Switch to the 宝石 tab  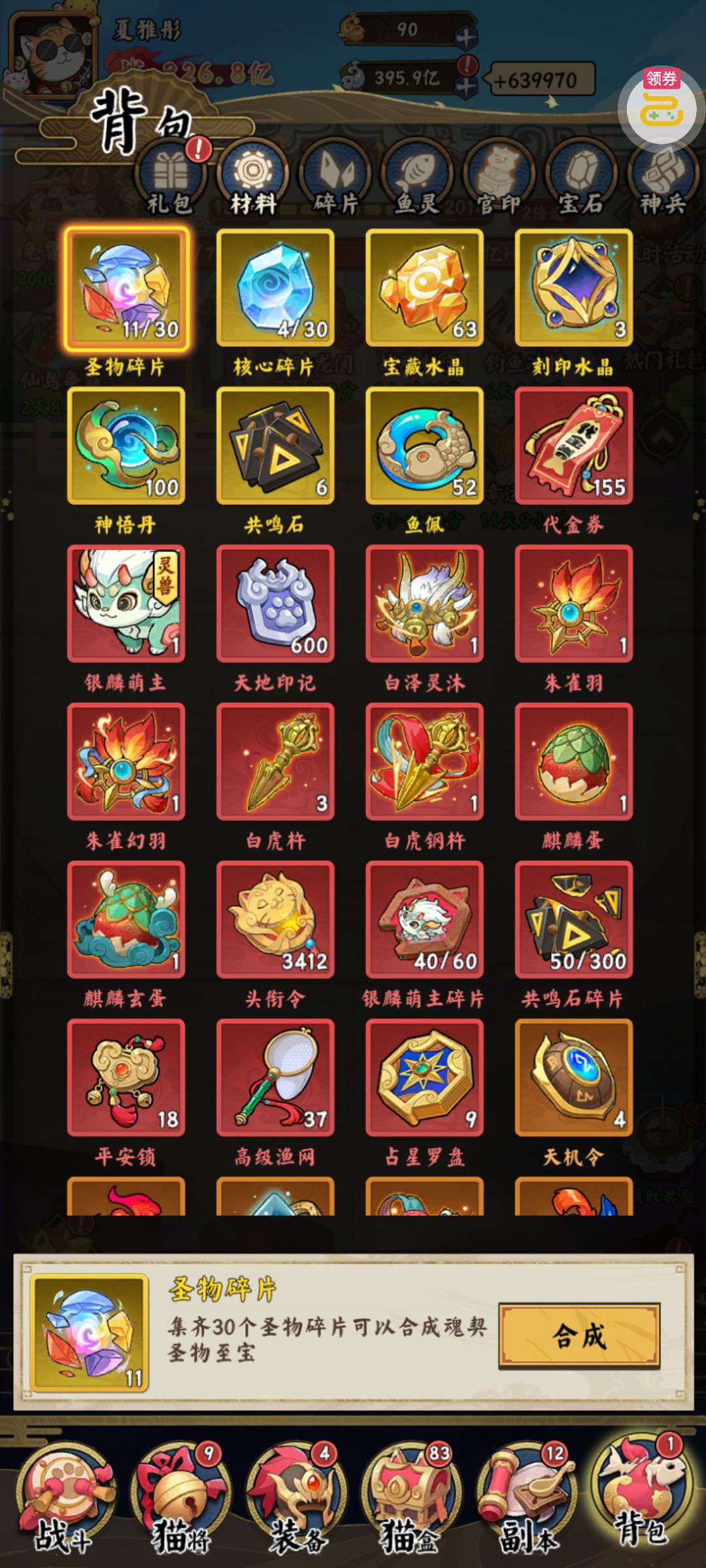pos(580,179)
